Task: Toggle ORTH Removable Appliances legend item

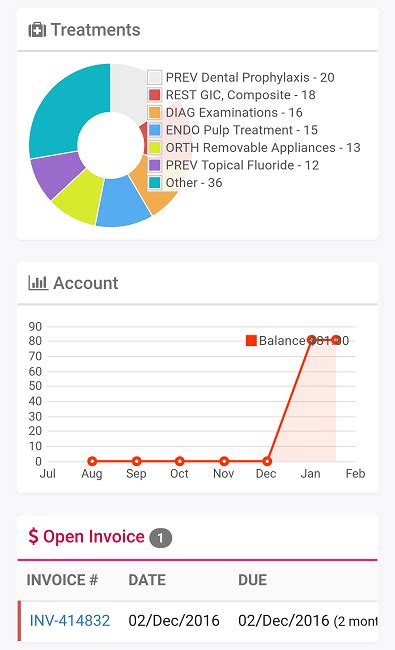Action: (x=254, y=148)
